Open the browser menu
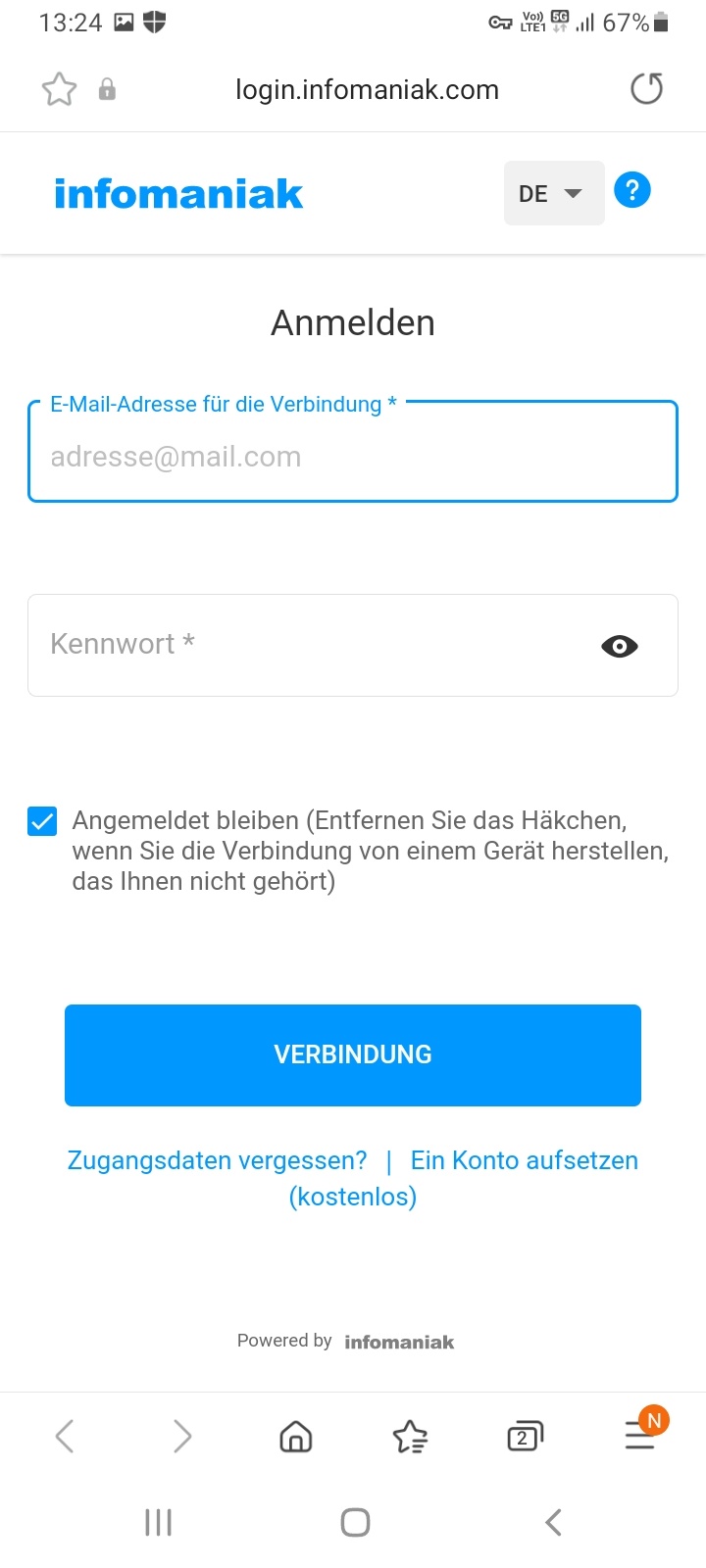 pos(639,1437)
